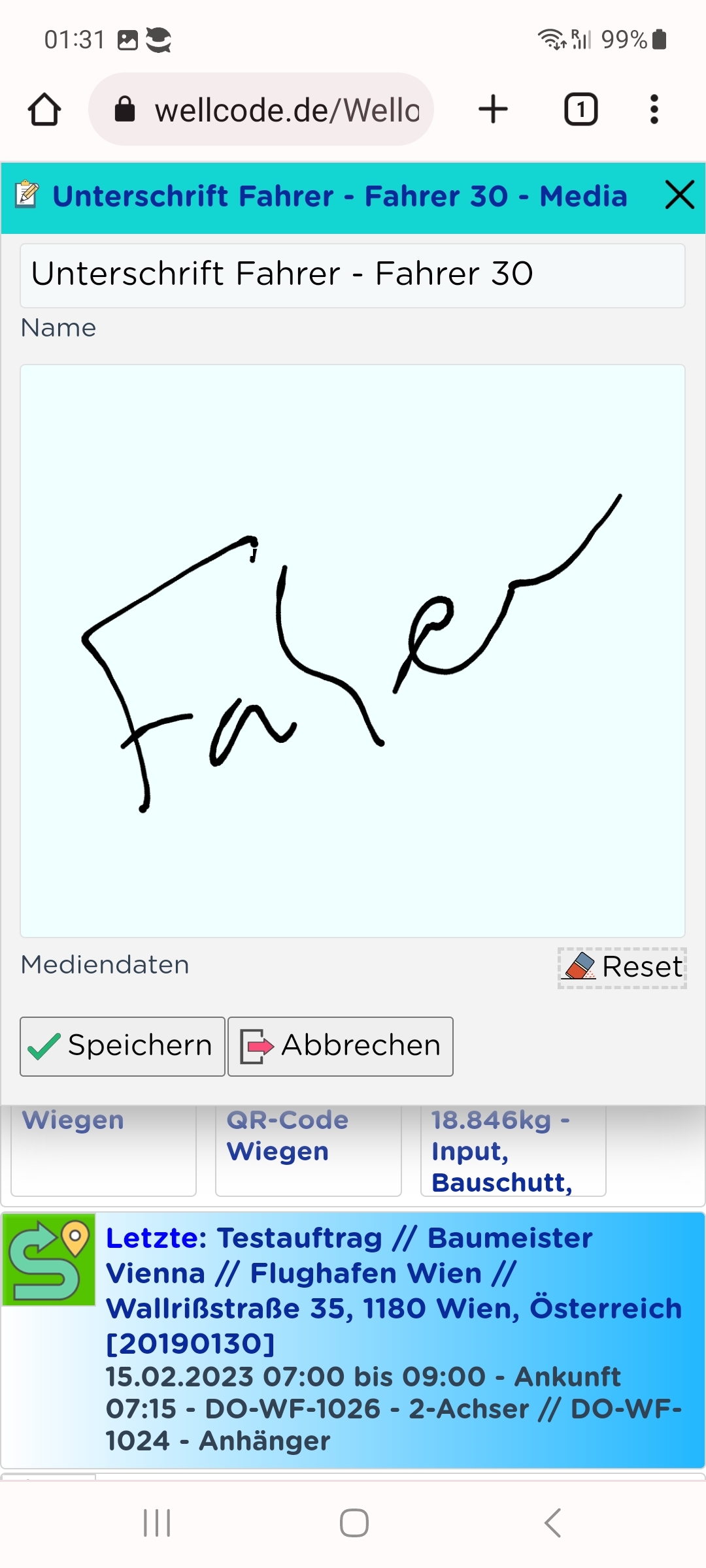
Task: Save signature with Speichern
Action: point(122,1046)
